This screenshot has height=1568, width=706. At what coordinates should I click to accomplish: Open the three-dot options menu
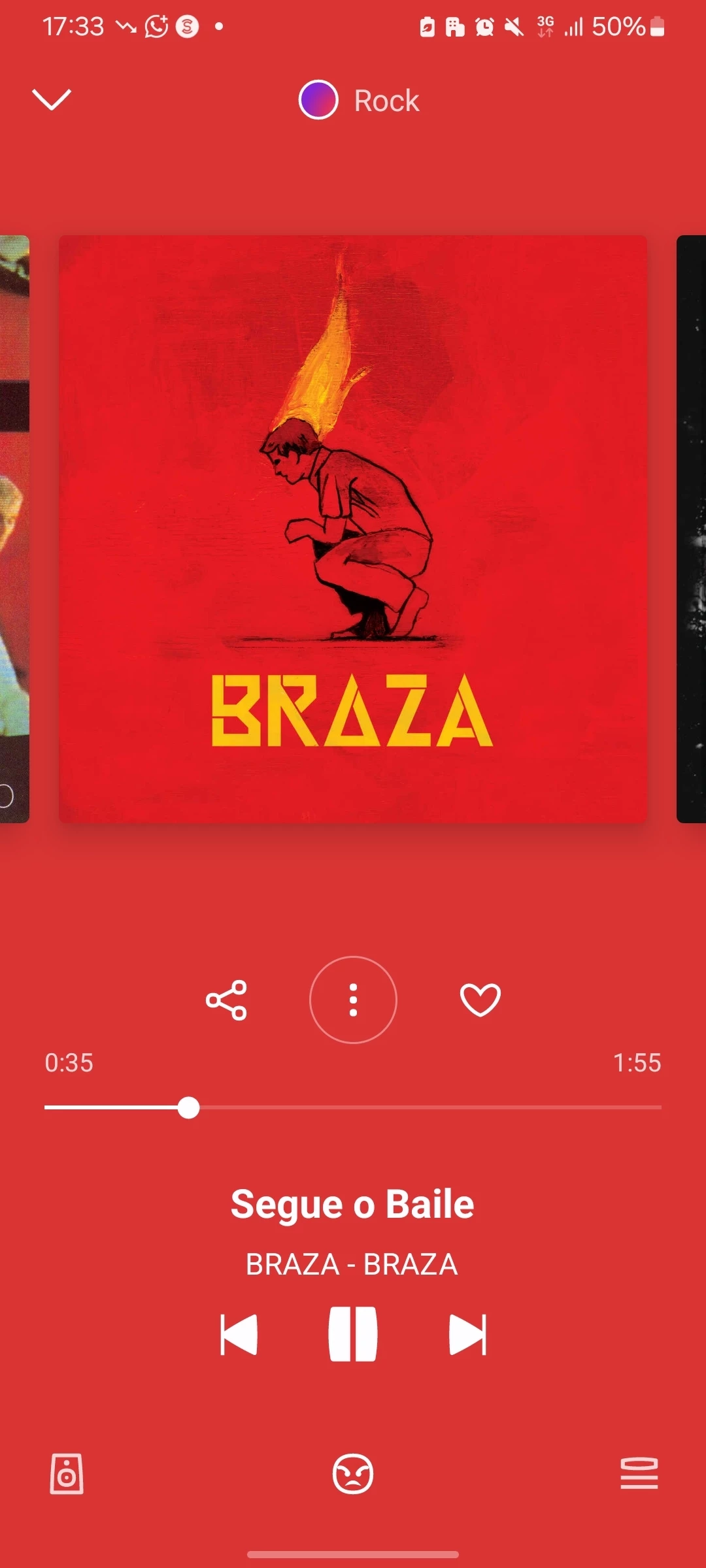click(x=353, y=1000)
